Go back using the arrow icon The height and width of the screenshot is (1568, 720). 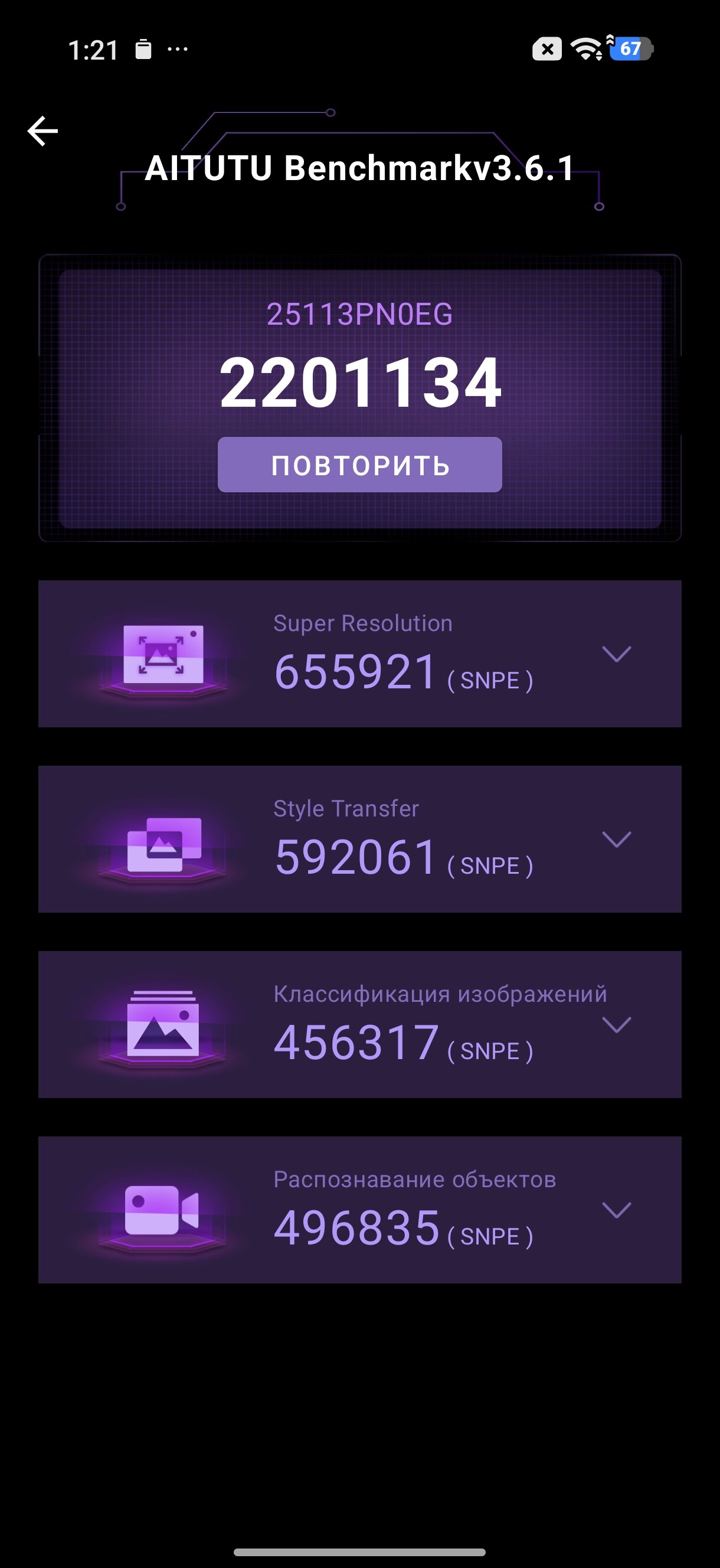coord(42,131)
